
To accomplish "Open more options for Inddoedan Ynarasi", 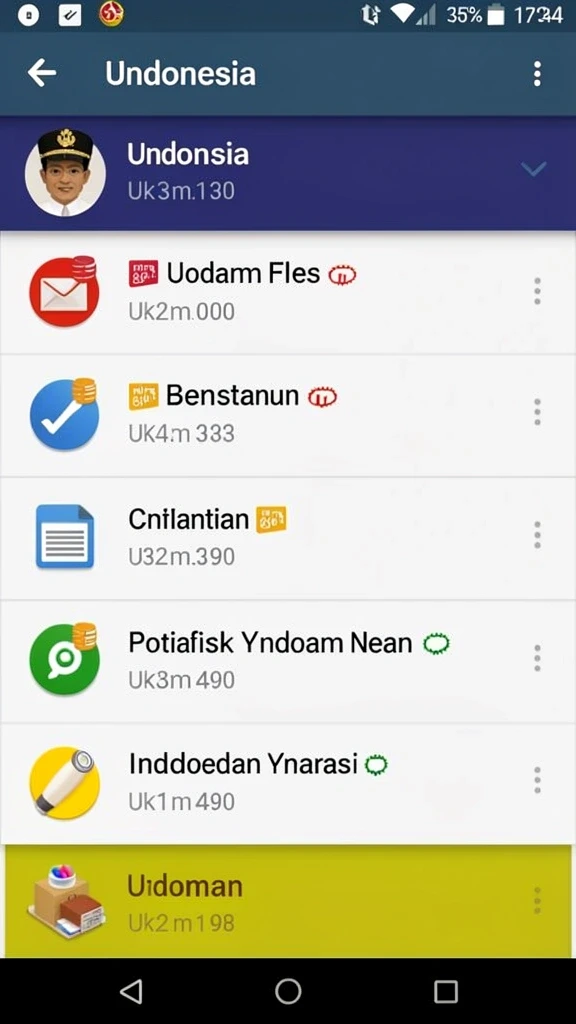I will [537, 780].
